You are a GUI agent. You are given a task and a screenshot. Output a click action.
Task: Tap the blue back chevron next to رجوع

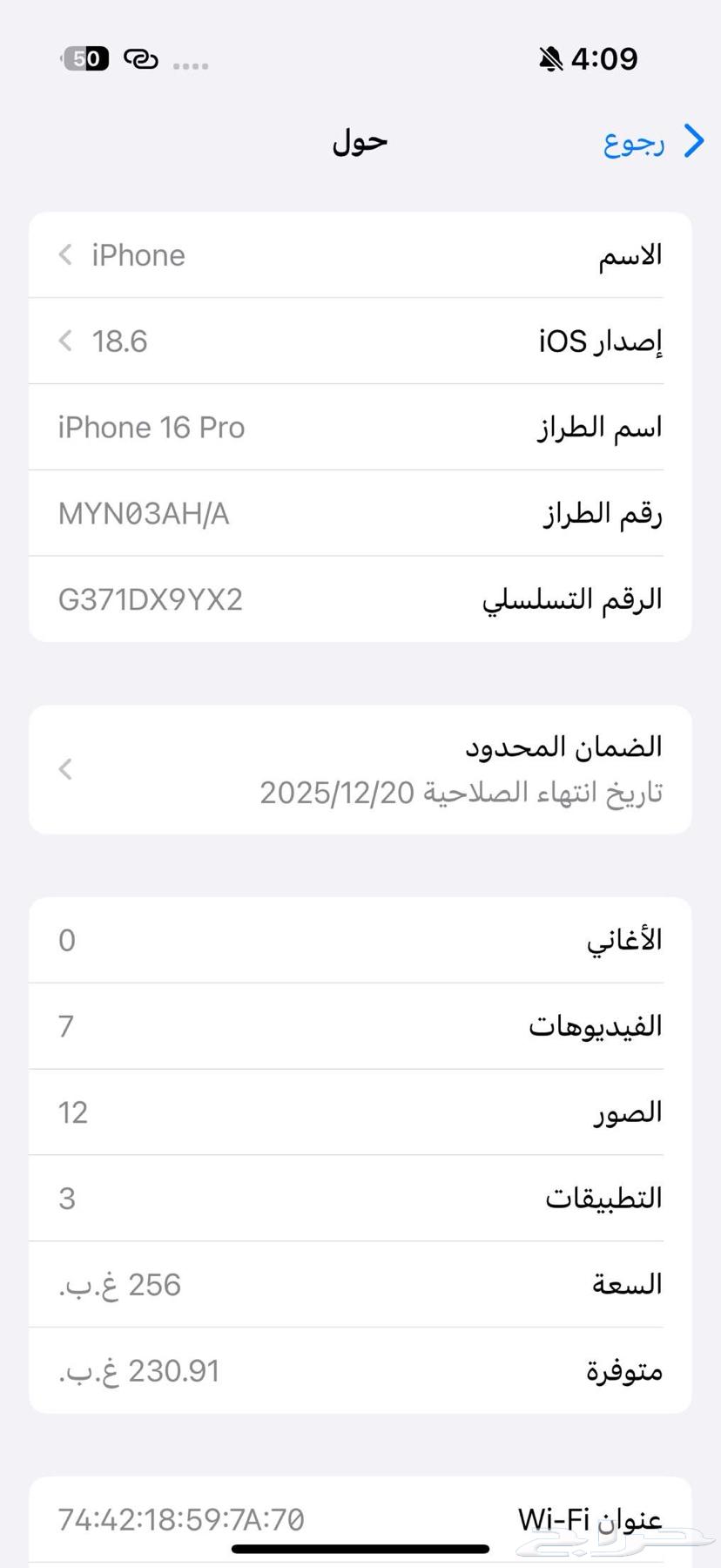(692, 140)
